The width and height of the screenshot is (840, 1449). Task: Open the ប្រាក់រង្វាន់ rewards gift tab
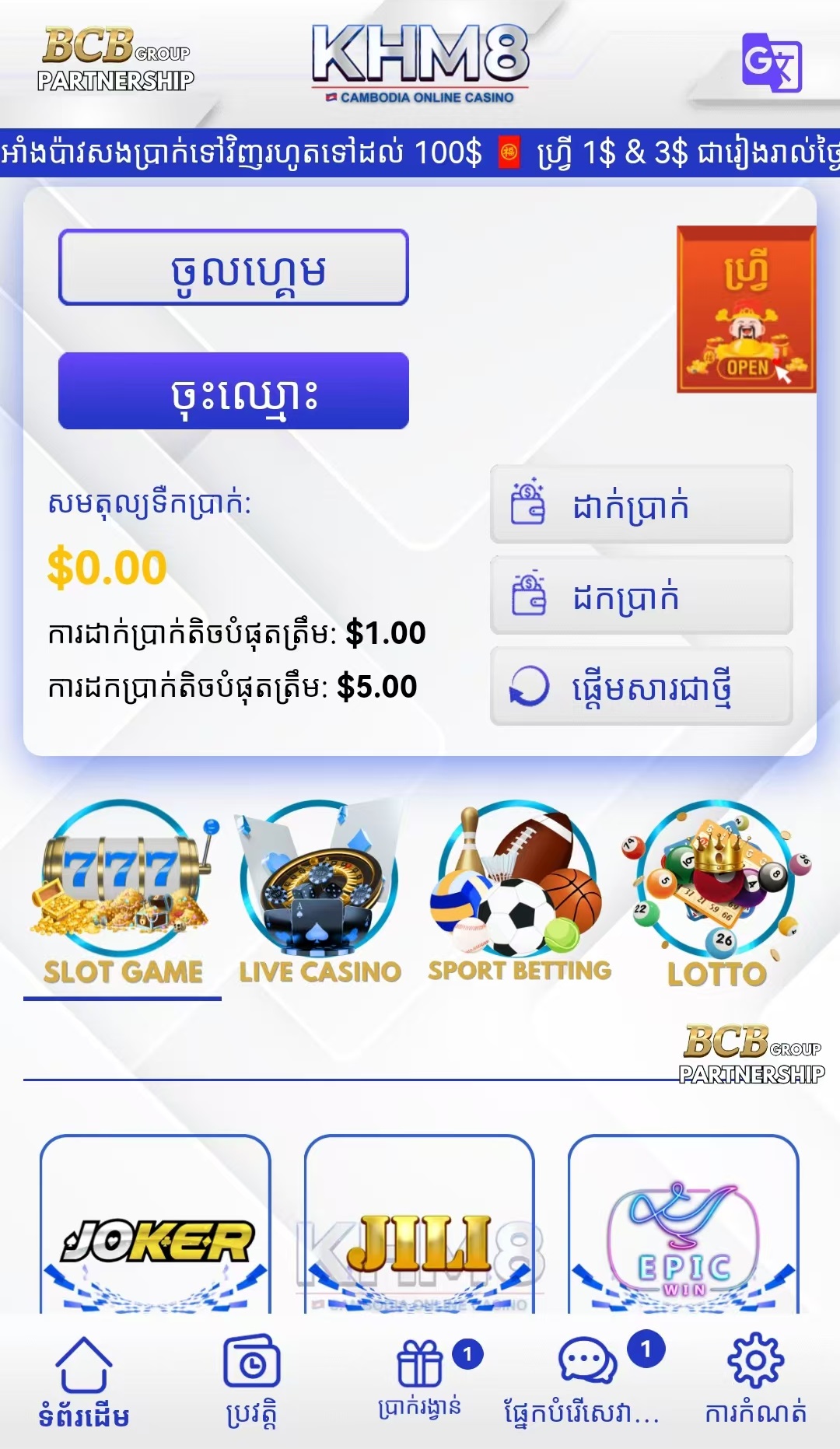(420, 1381)
